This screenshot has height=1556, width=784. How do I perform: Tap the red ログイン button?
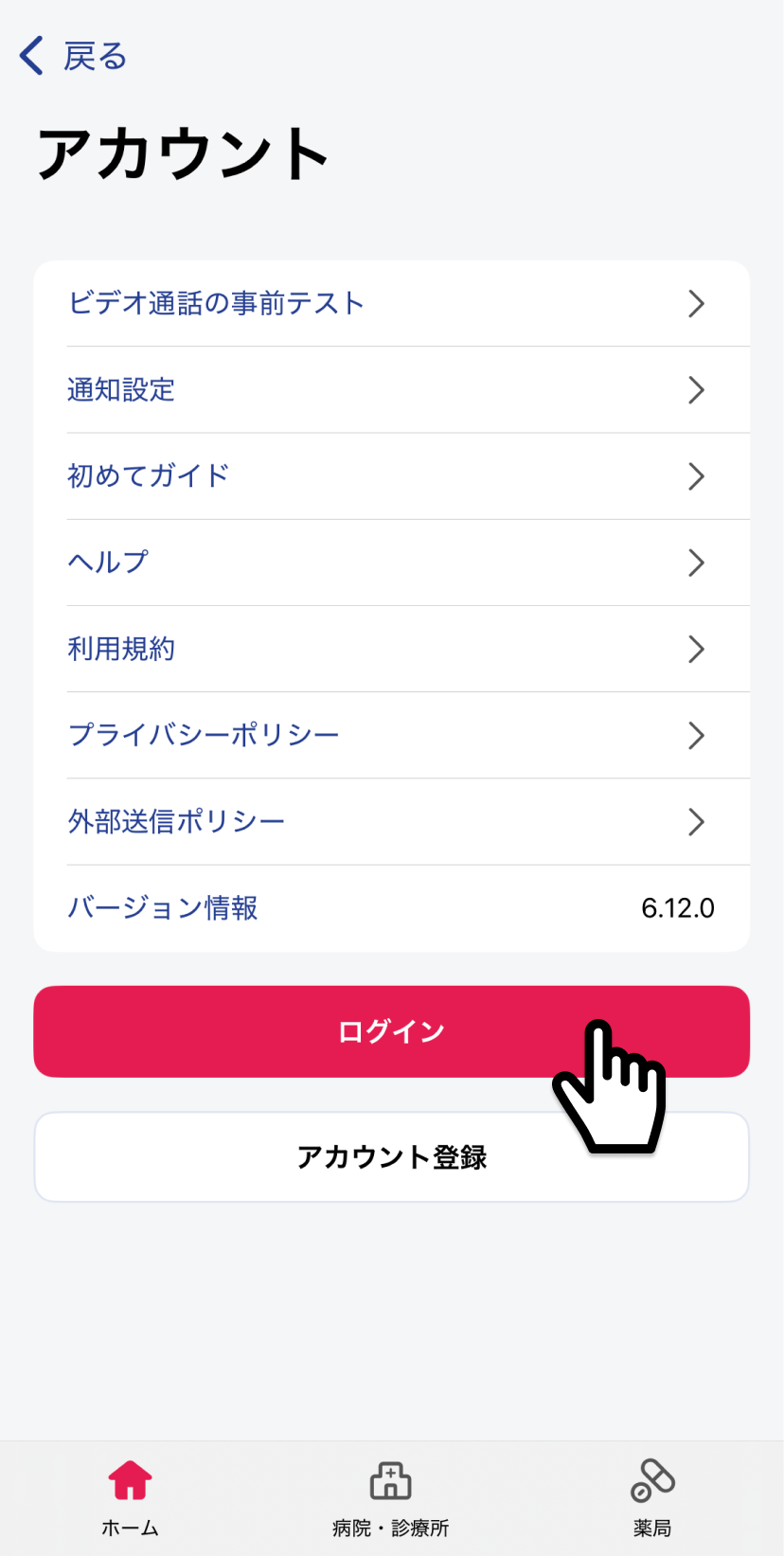391,1031
